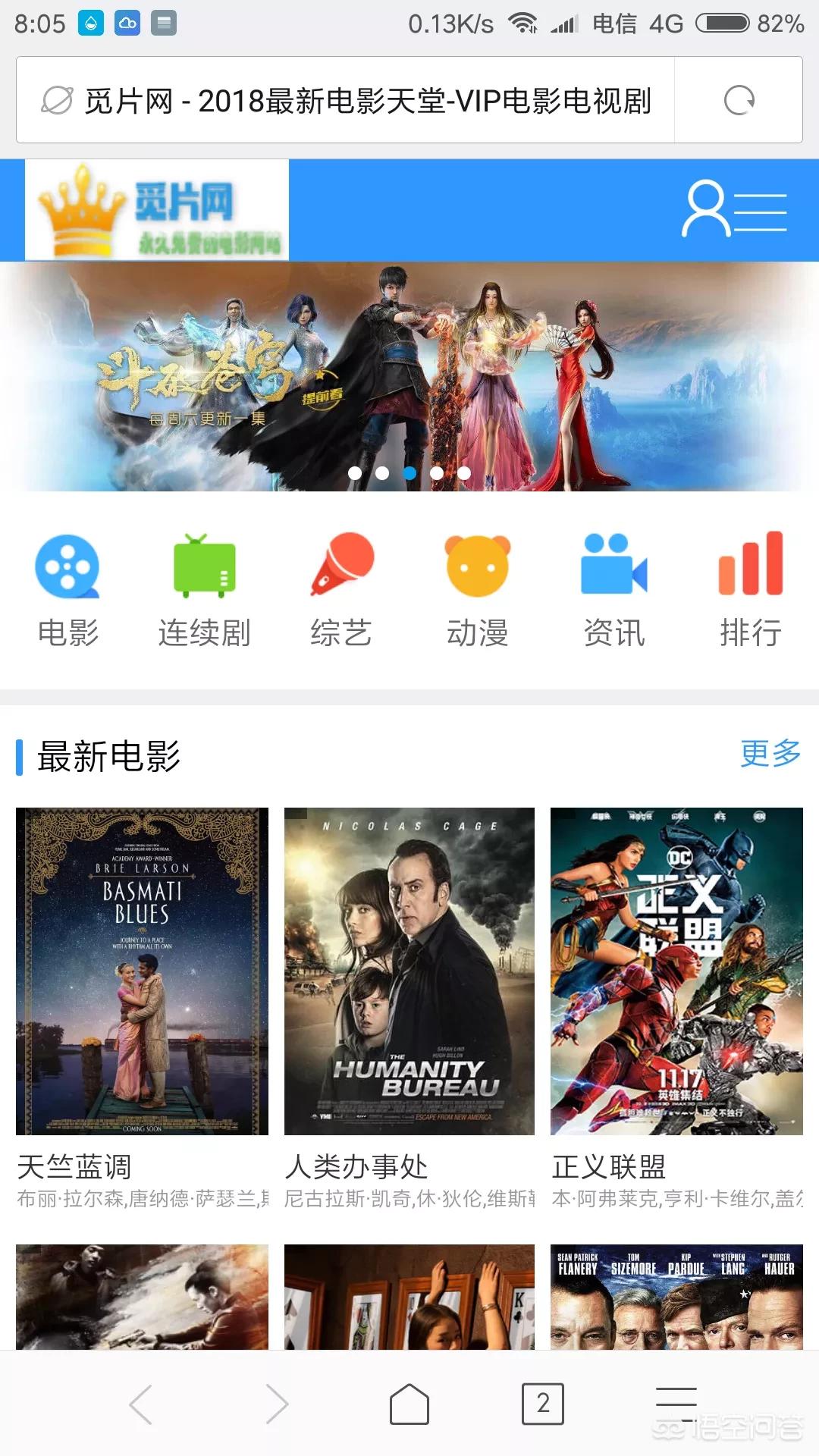The image size is (819, 1456).
Task: Open the browser tabs switcher
Action: pyautogui.click(x=543, y=1404)
